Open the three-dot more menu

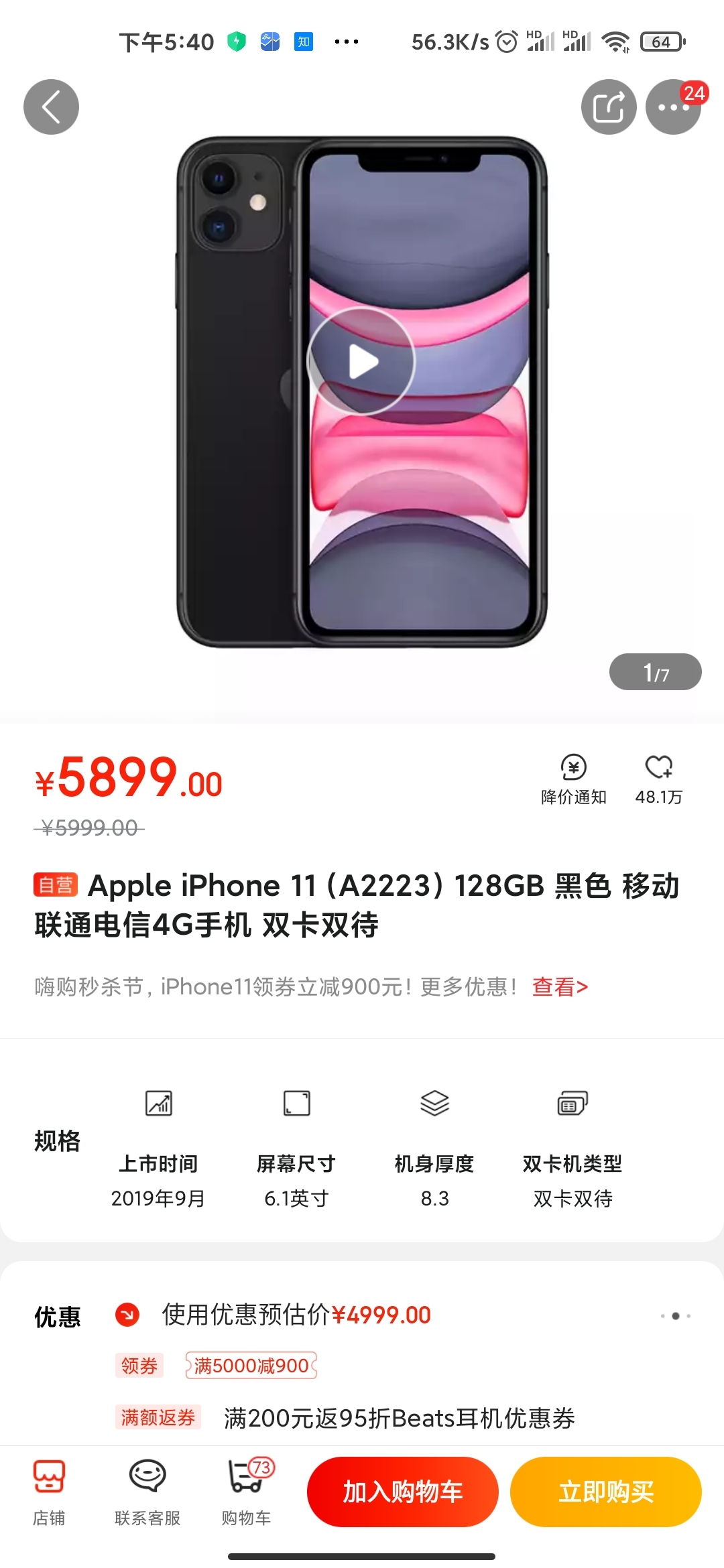672,107
